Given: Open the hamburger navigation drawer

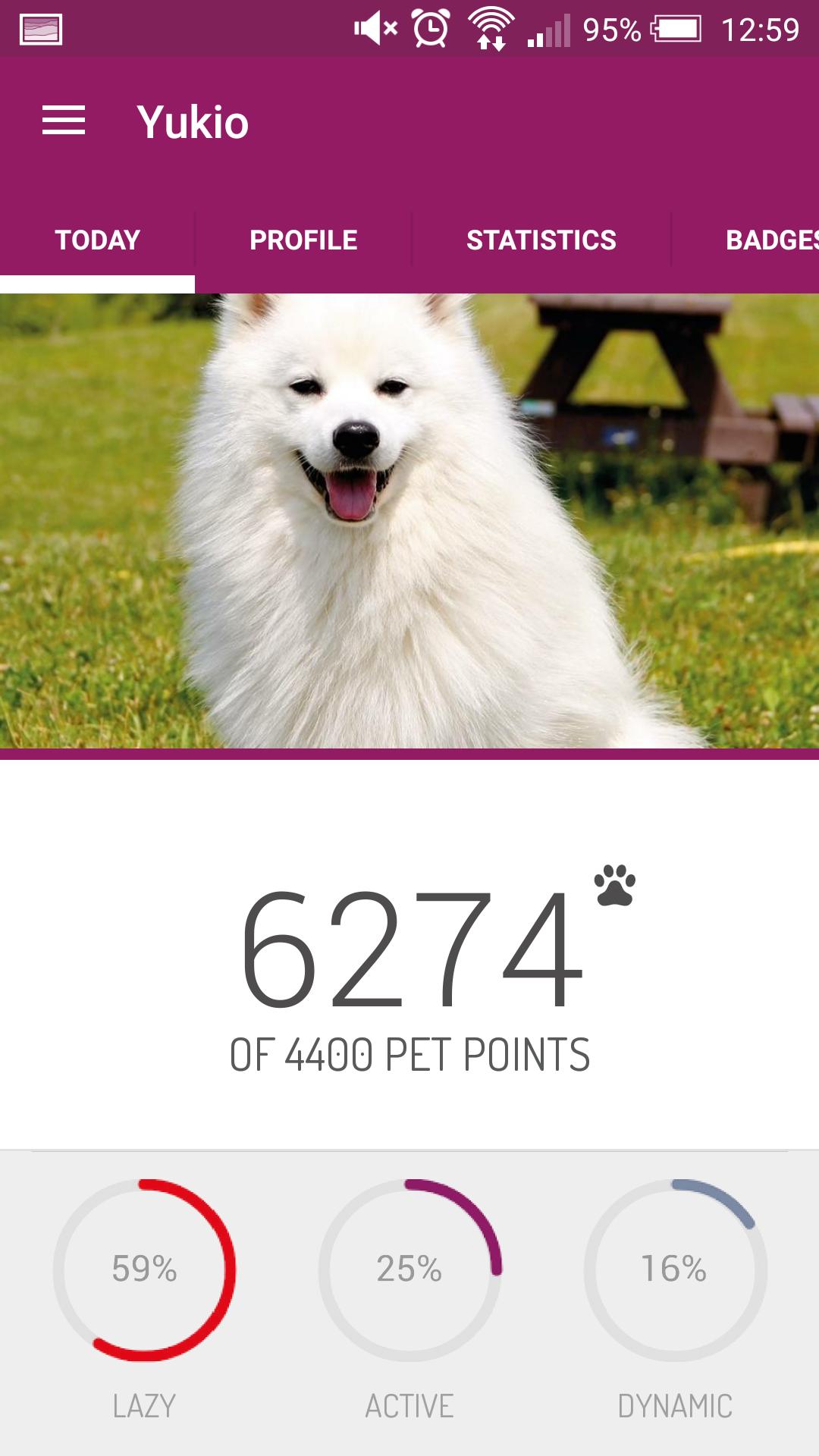Looking at the screenshot, I should coord(64,121).
